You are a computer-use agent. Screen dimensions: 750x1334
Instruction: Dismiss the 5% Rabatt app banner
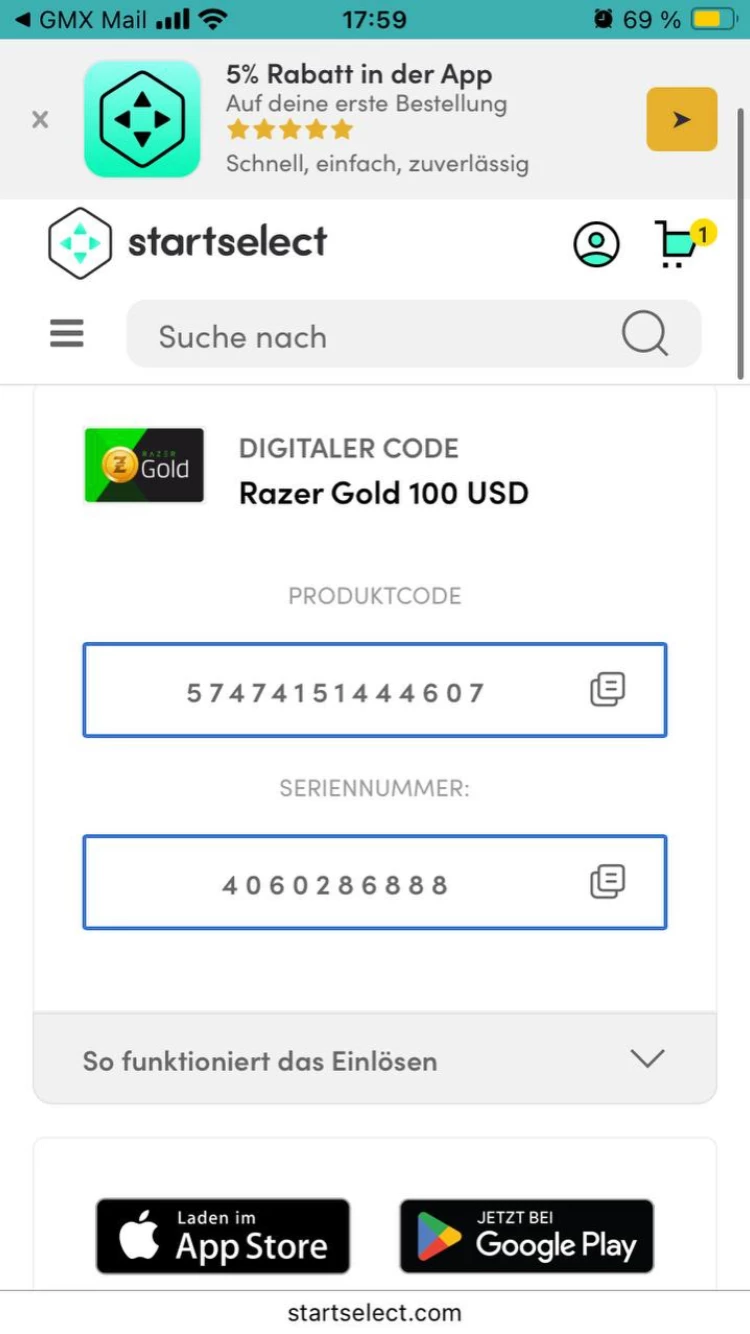coord(40,120)
